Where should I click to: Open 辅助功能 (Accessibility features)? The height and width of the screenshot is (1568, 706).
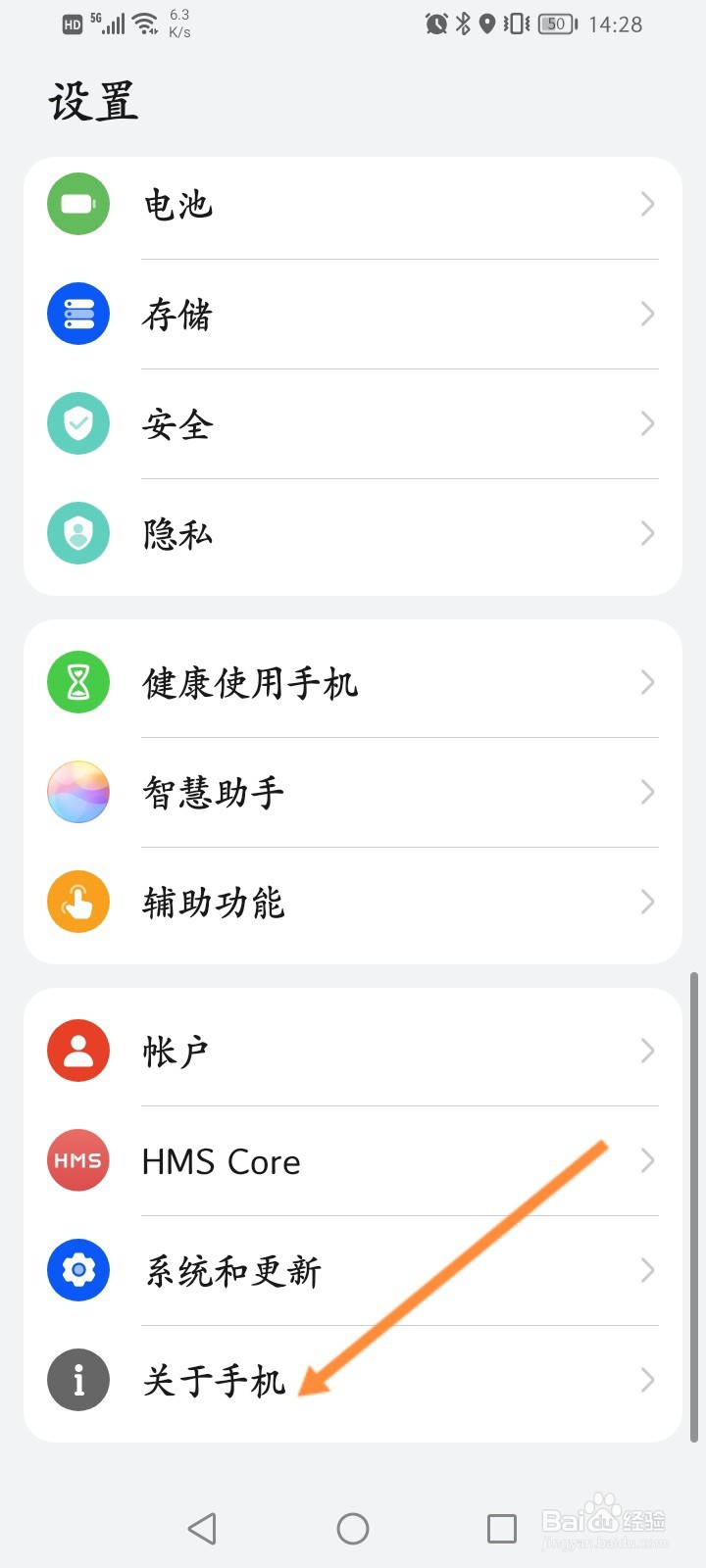point(353,903)
